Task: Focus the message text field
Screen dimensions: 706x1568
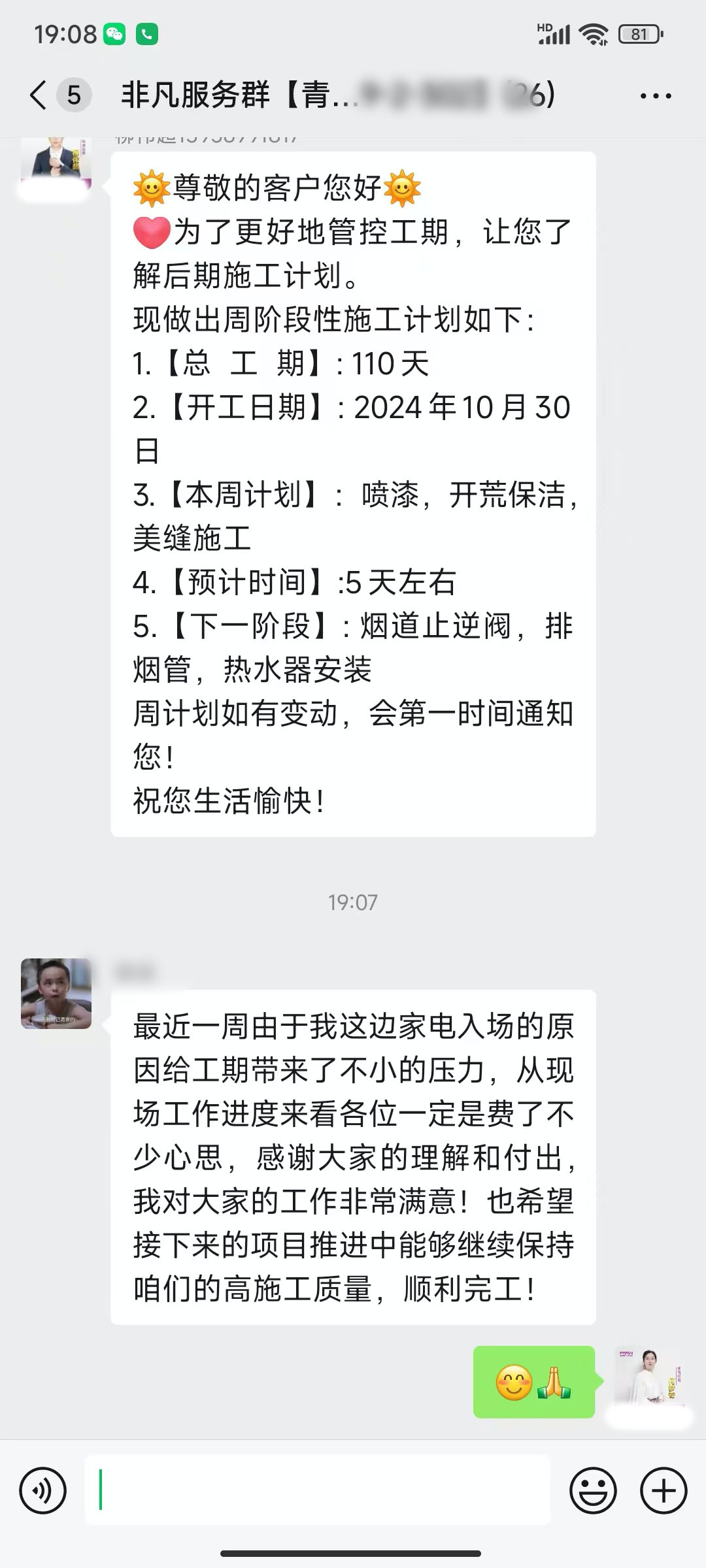Action: [318, 1491]
